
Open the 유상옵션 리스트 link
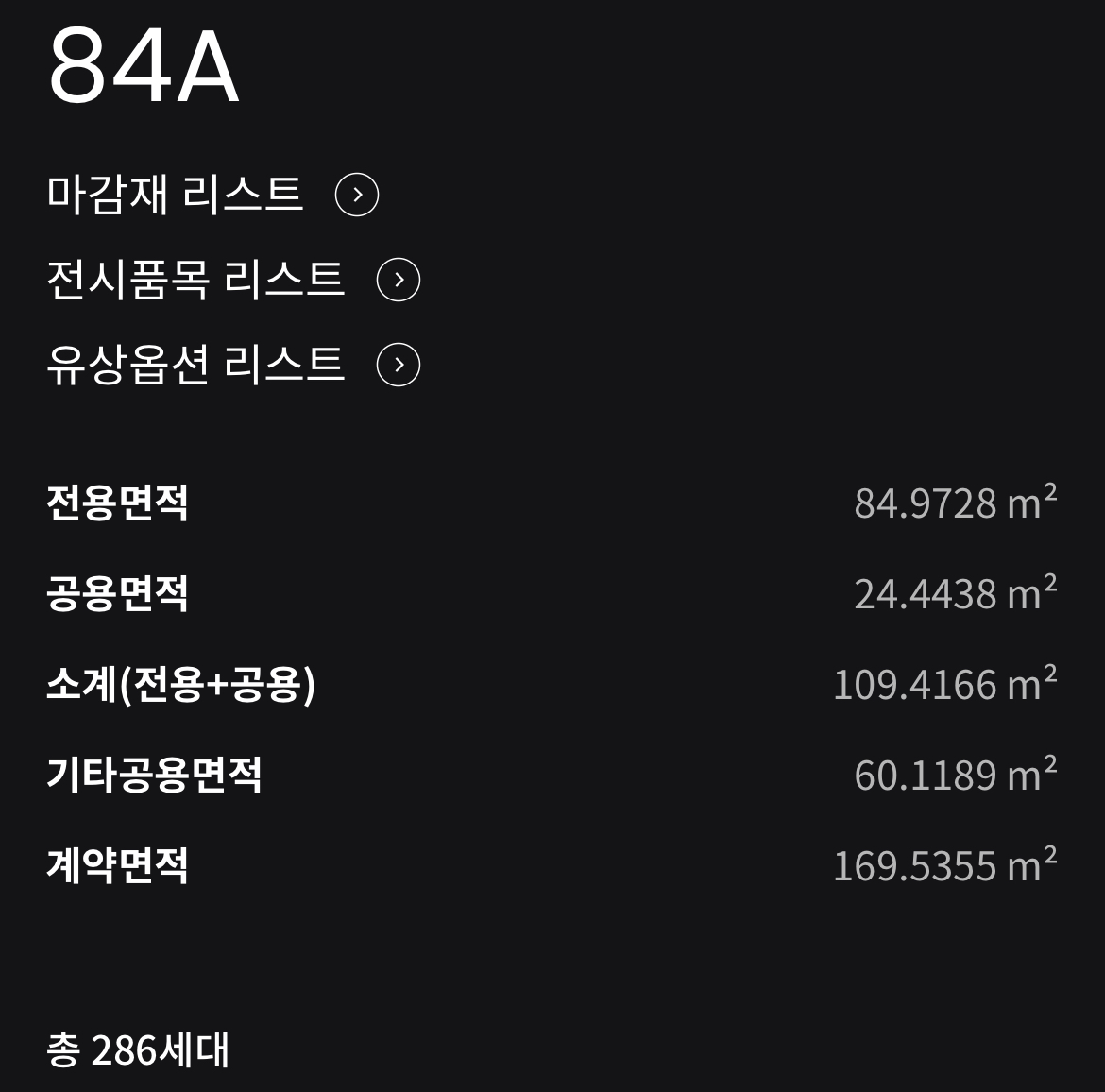[232, 365]
